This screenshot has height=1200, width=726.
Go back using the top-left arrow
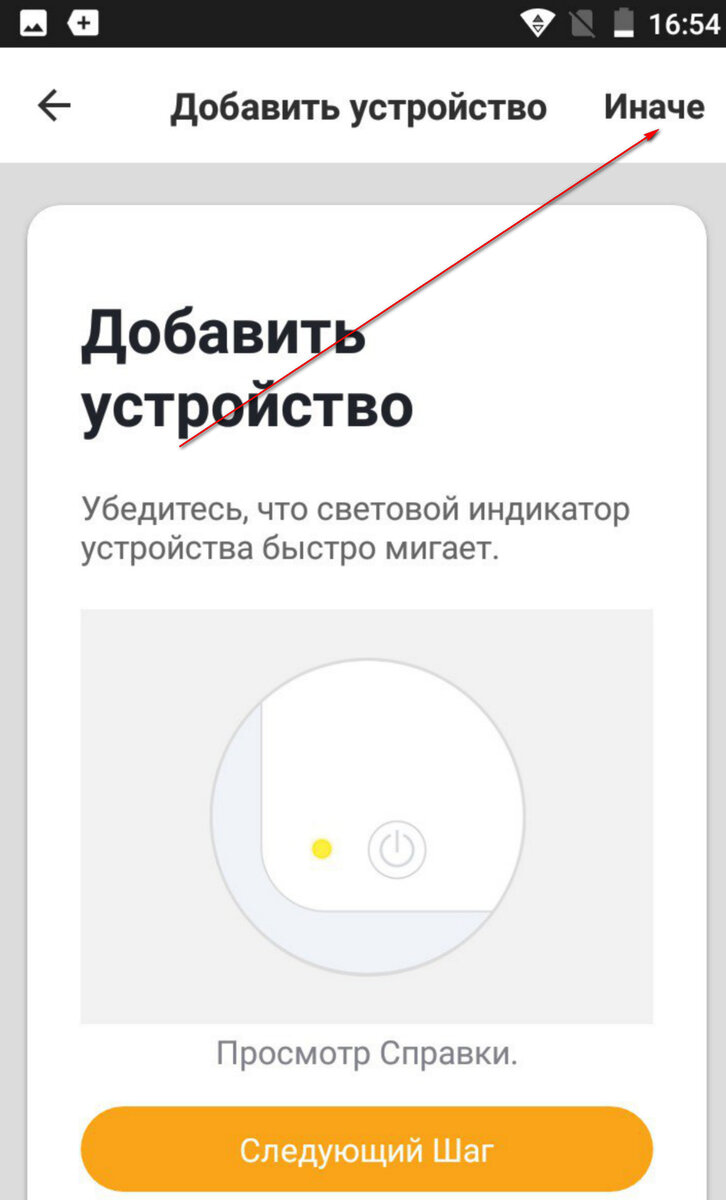click(x=54, y=106)
